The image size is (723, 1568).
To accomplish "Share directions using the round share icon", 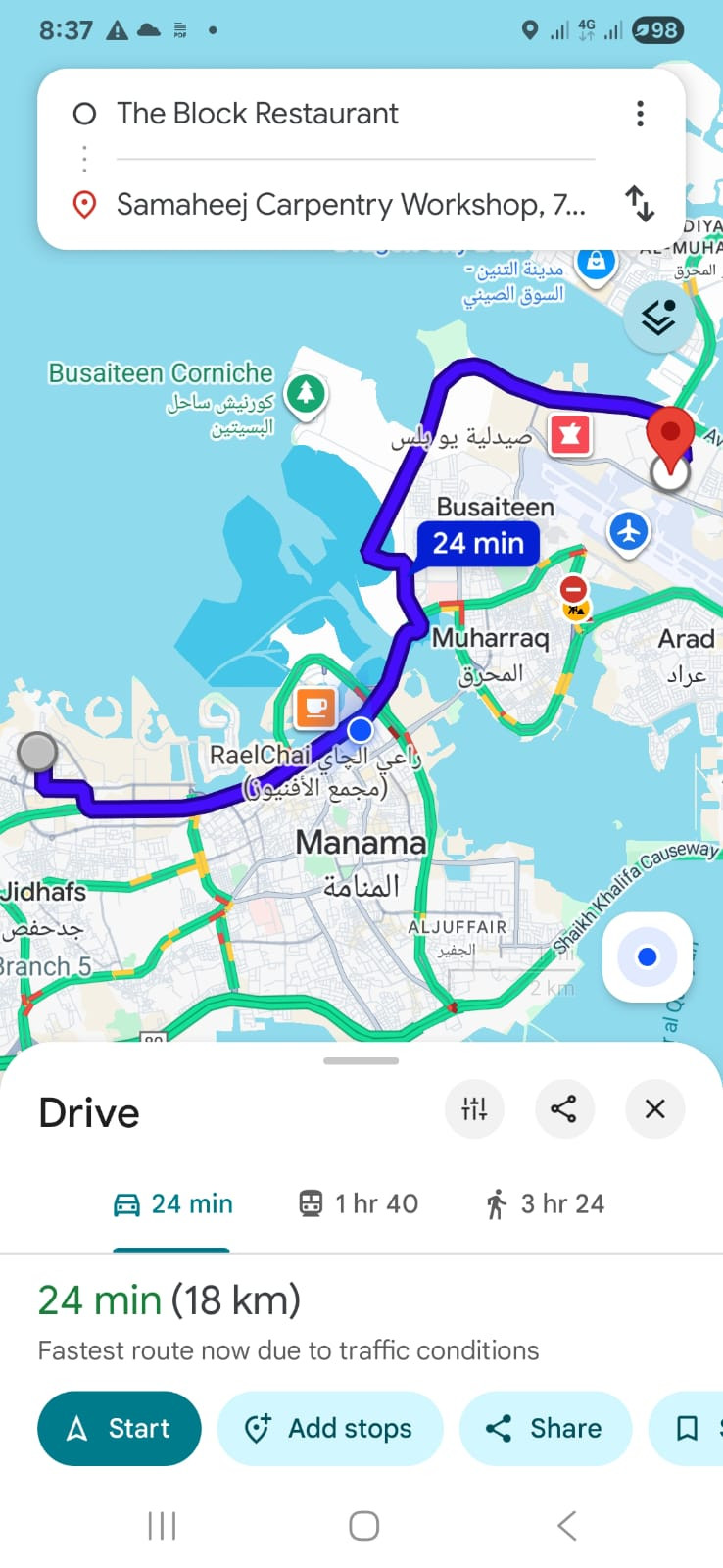I will click(563, 1108).
